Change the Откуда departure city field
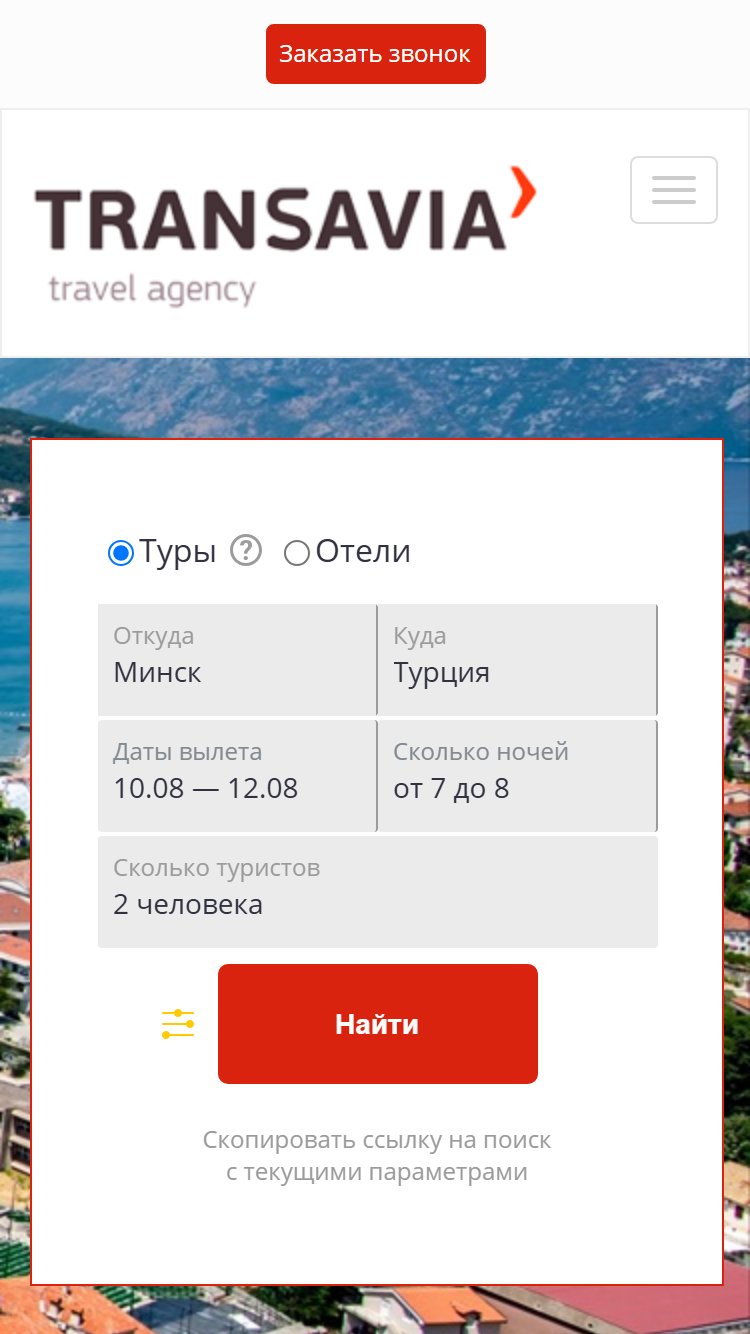This screenshot has height=1334, width=750. [x=237, y=659]
